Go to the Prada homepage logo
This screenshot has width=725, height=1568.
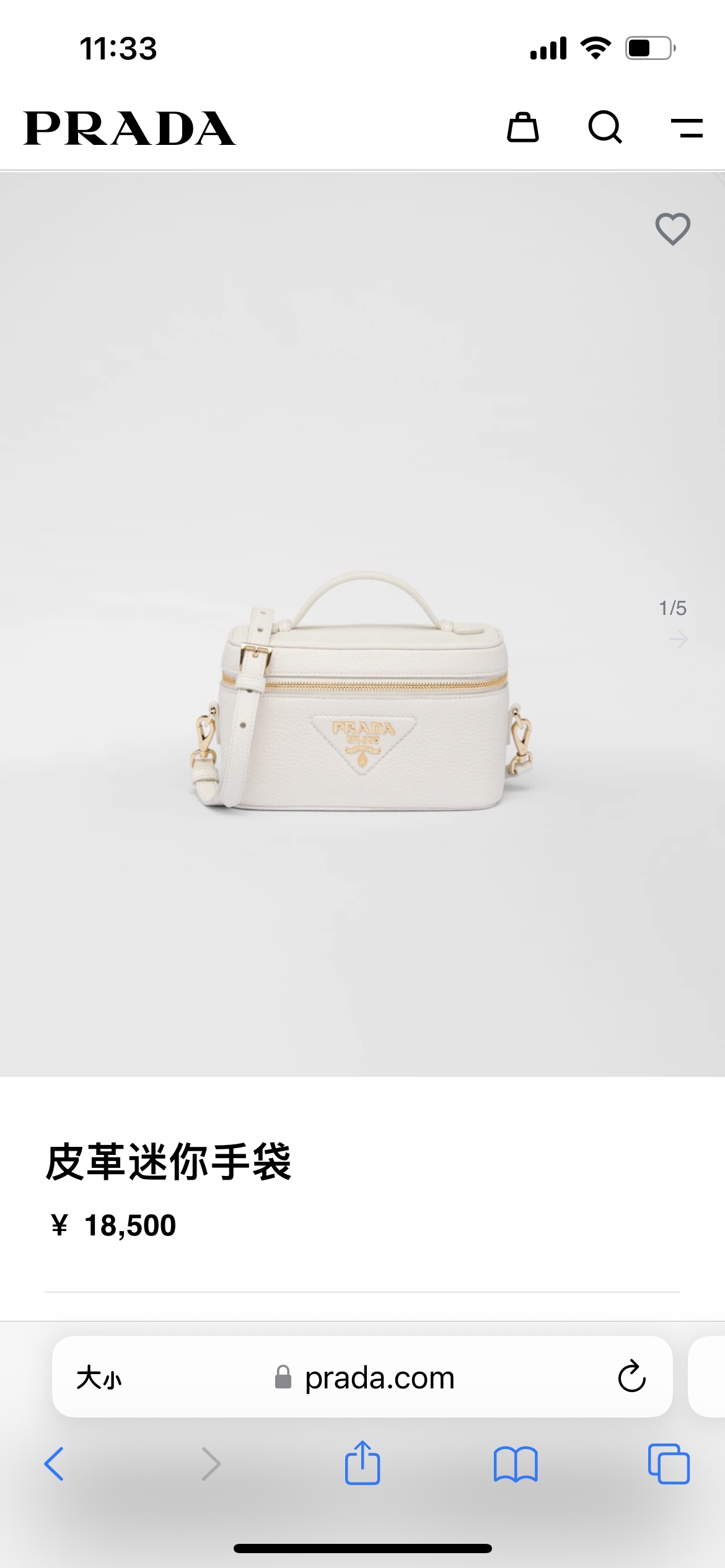(130, 129)
